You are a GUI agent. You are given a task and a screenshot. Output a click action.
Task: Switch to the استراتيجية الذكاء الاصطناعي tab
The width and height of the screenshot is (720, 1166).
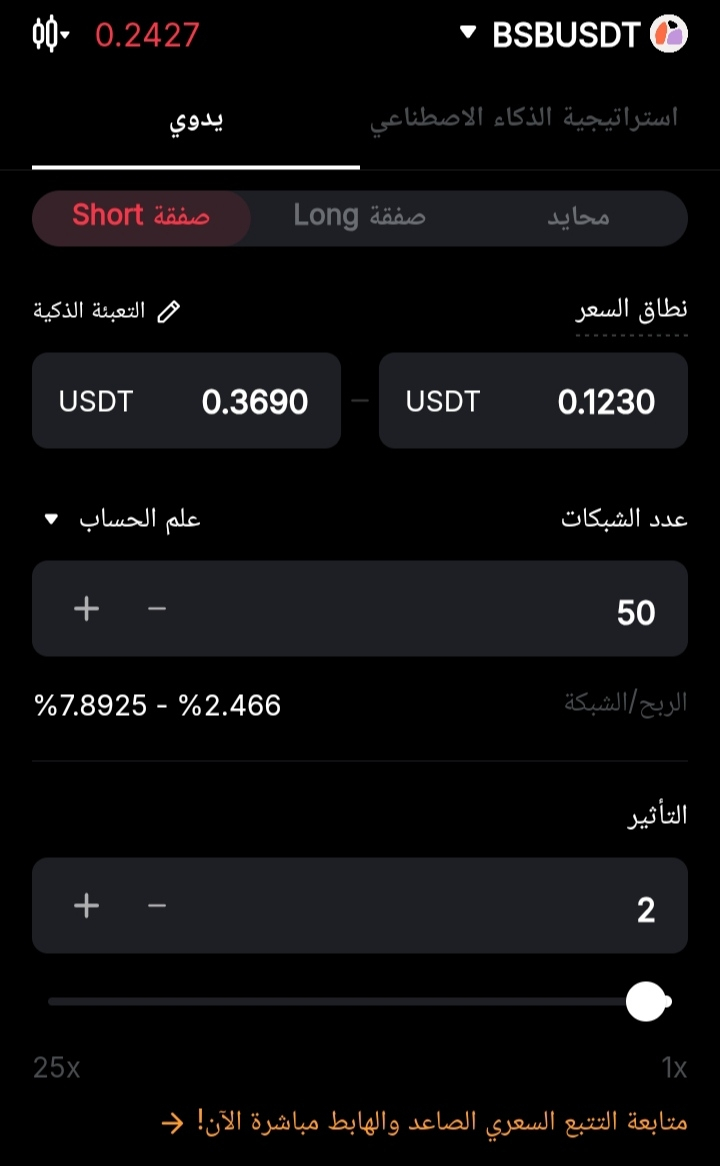tap(524, 119)
